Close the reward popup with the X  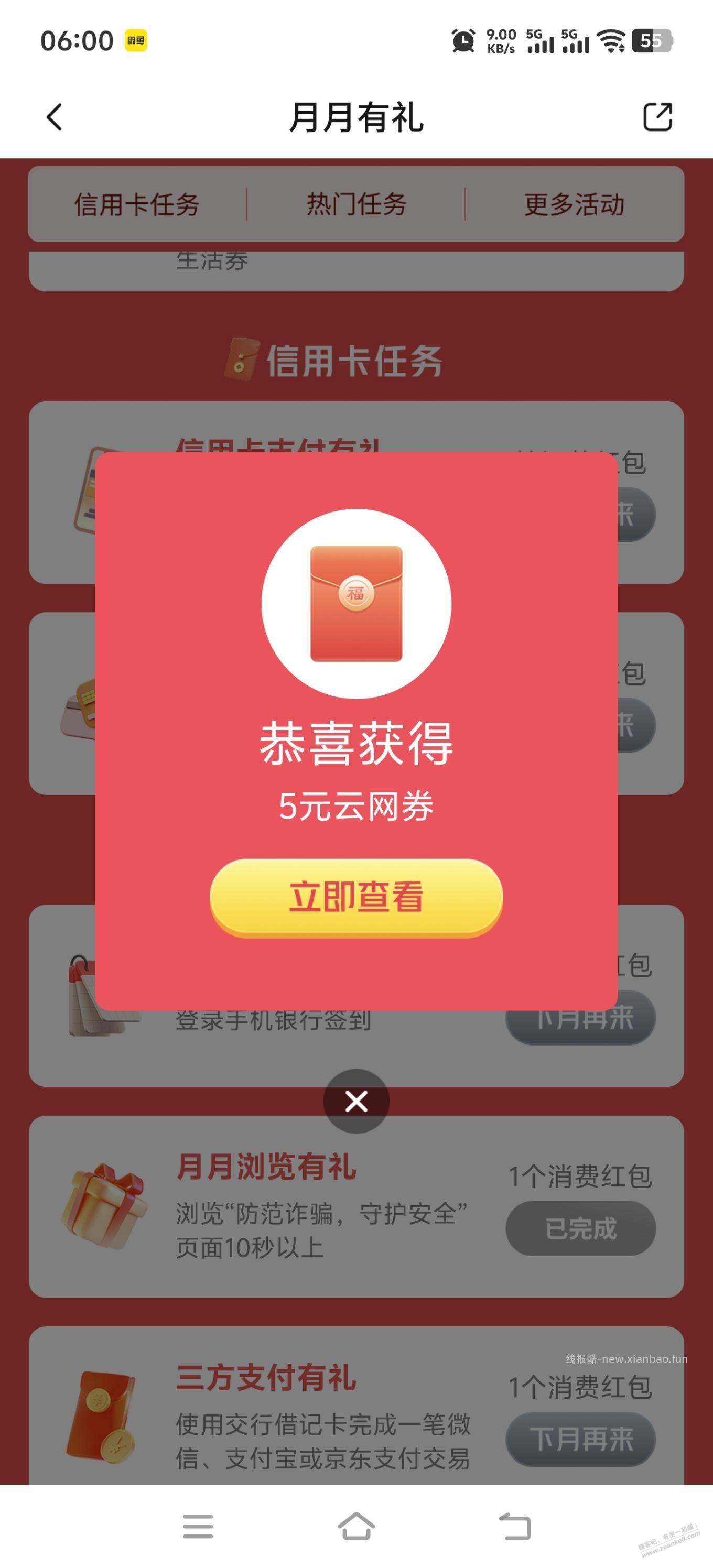coord(356,1101)
